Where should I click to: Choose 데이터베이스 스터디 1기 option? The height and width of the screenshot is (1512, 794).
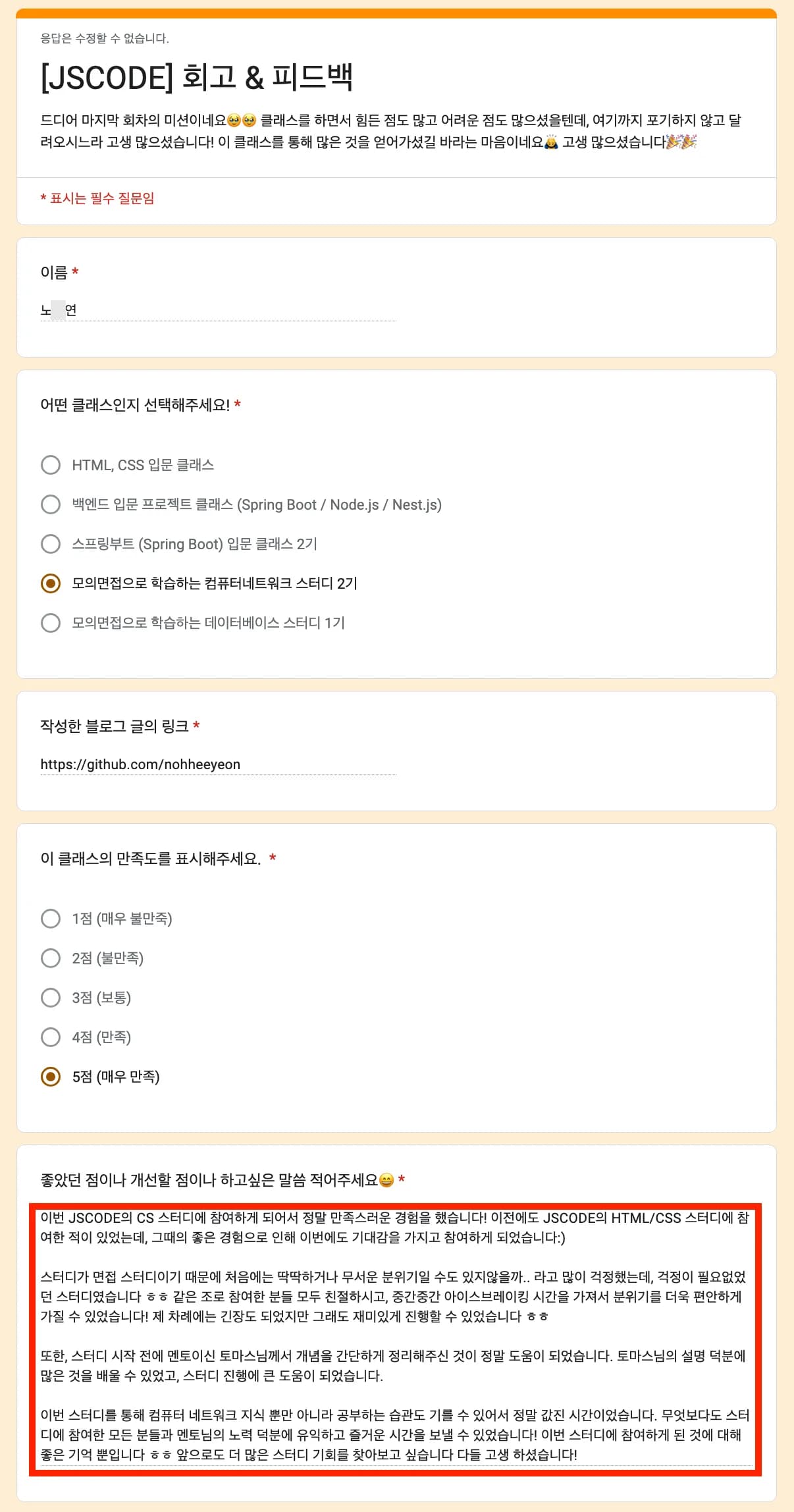(51, 623)
